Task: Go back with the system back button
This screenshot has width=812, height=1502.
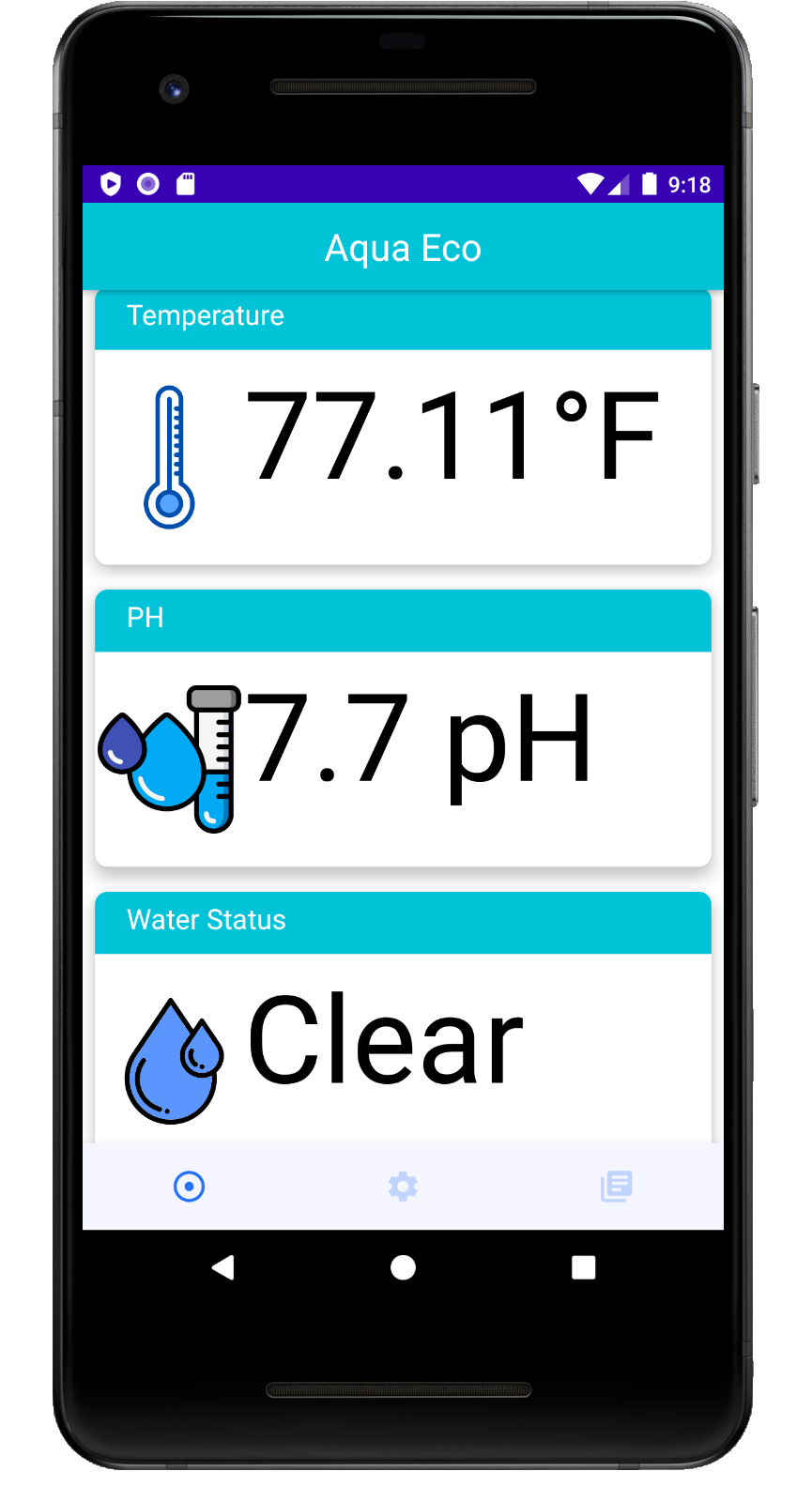Action: click(x=223, y=1268)
